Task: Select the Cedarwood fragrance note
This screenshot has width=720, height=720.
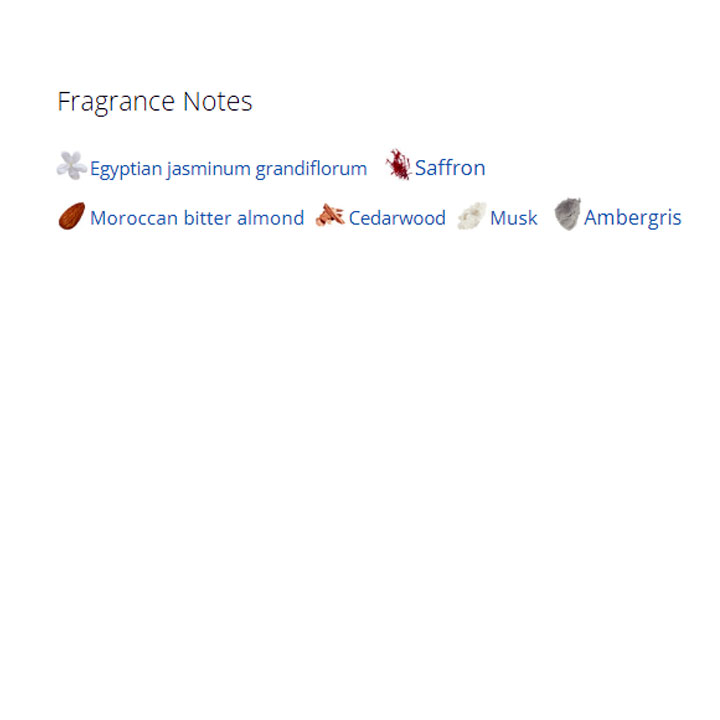Action: point(396,218)
